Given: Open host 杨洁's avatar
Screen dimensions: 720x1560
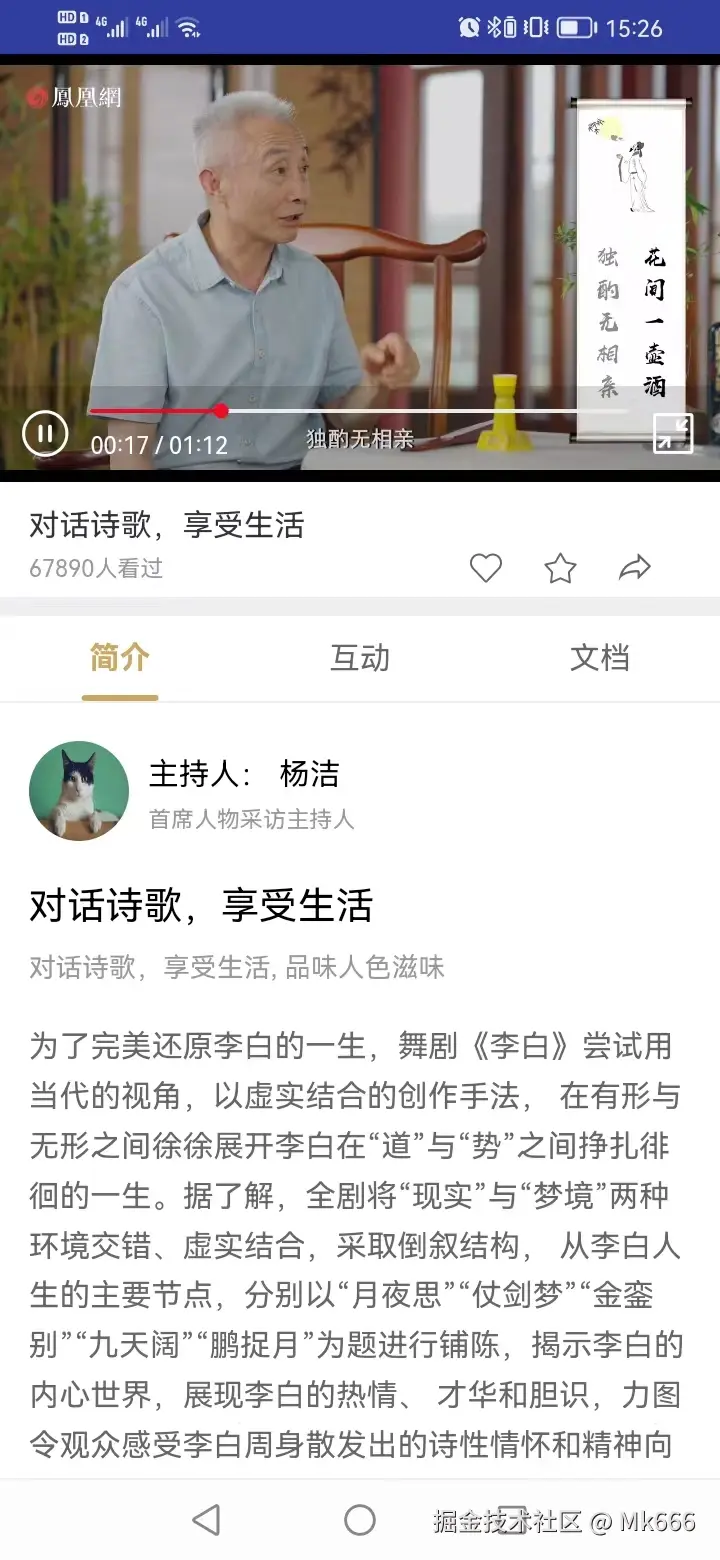Looking at the screenshot, I should (x=79, y=790).
